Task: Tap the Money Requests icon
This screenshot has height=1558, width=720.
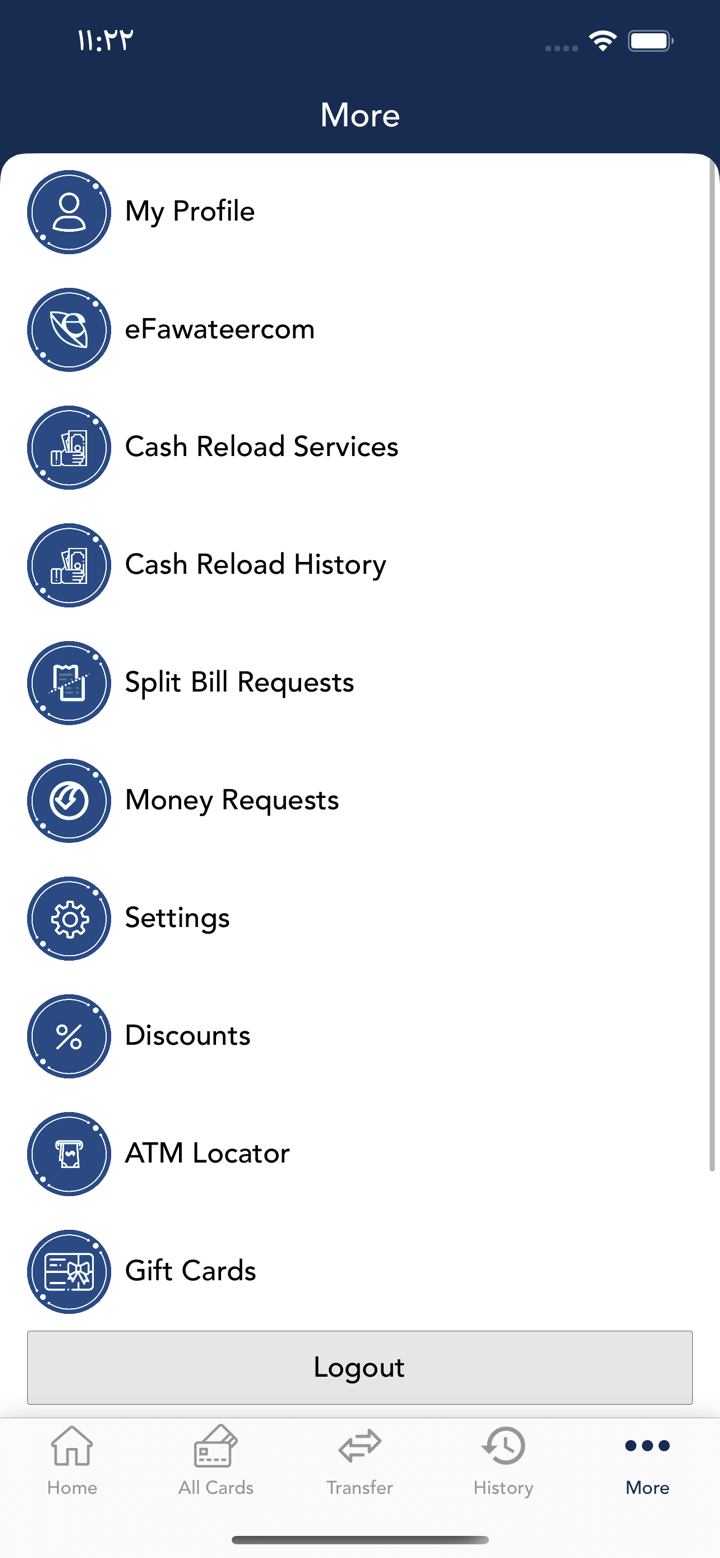Action: (68, 801)
